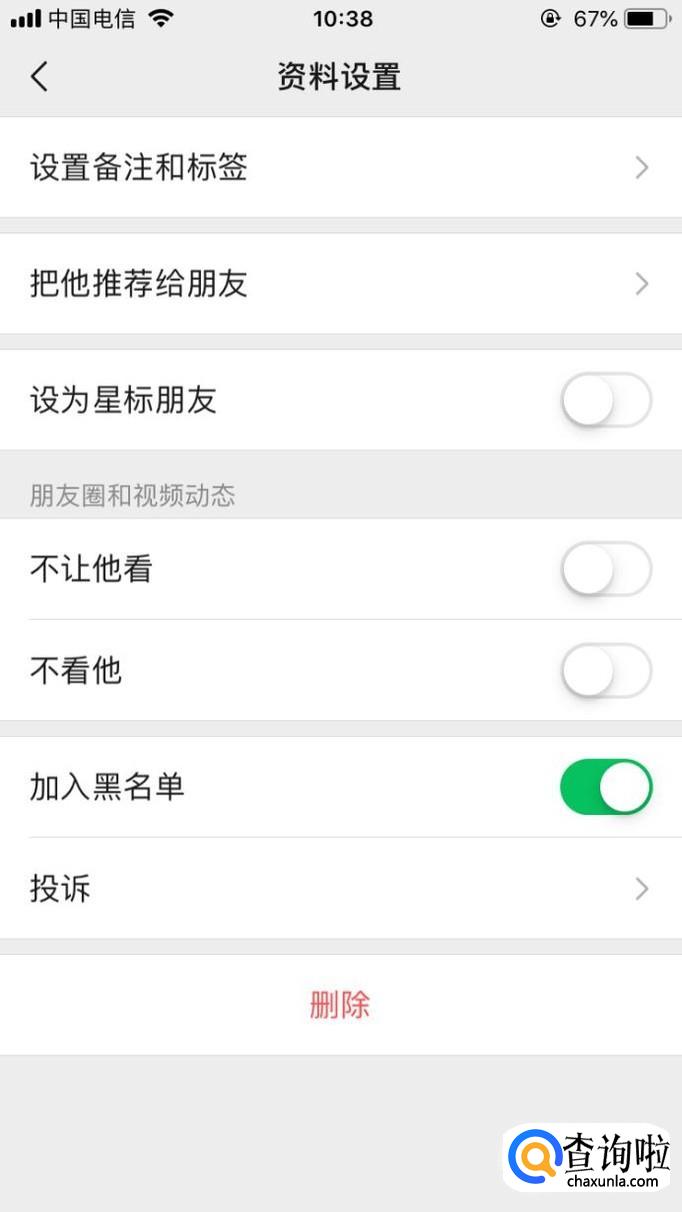The width and height of the screenshot is (682, 1212).
Task: Disable 加入黑名单 switch
Action: point(606,787)
